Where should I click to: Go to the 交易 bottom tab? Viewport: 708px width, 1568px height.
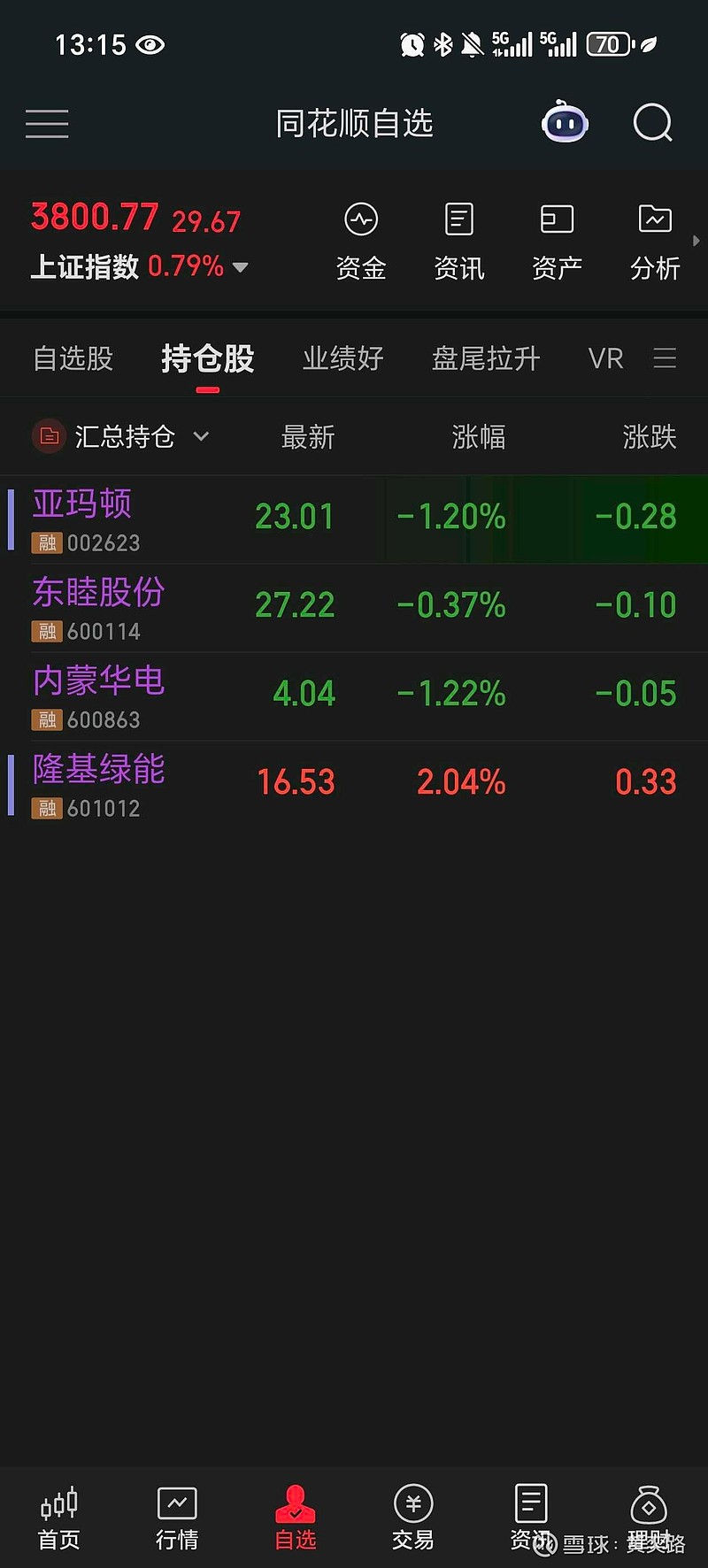[413, 1518]
